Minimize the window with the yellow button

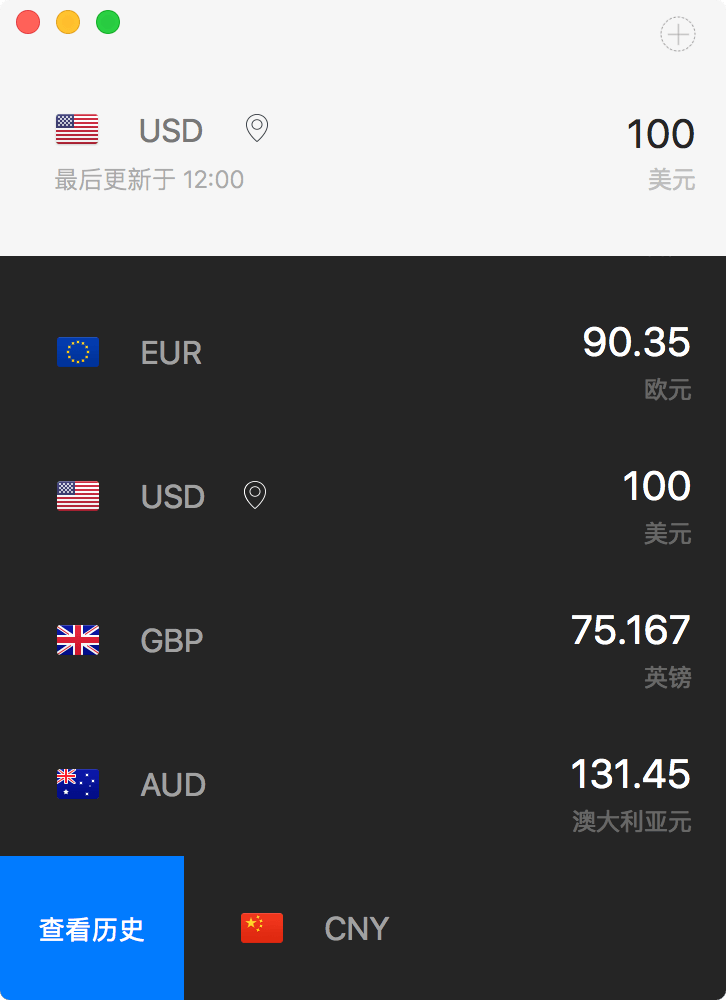pyautogui.click(x=68, y=22)
